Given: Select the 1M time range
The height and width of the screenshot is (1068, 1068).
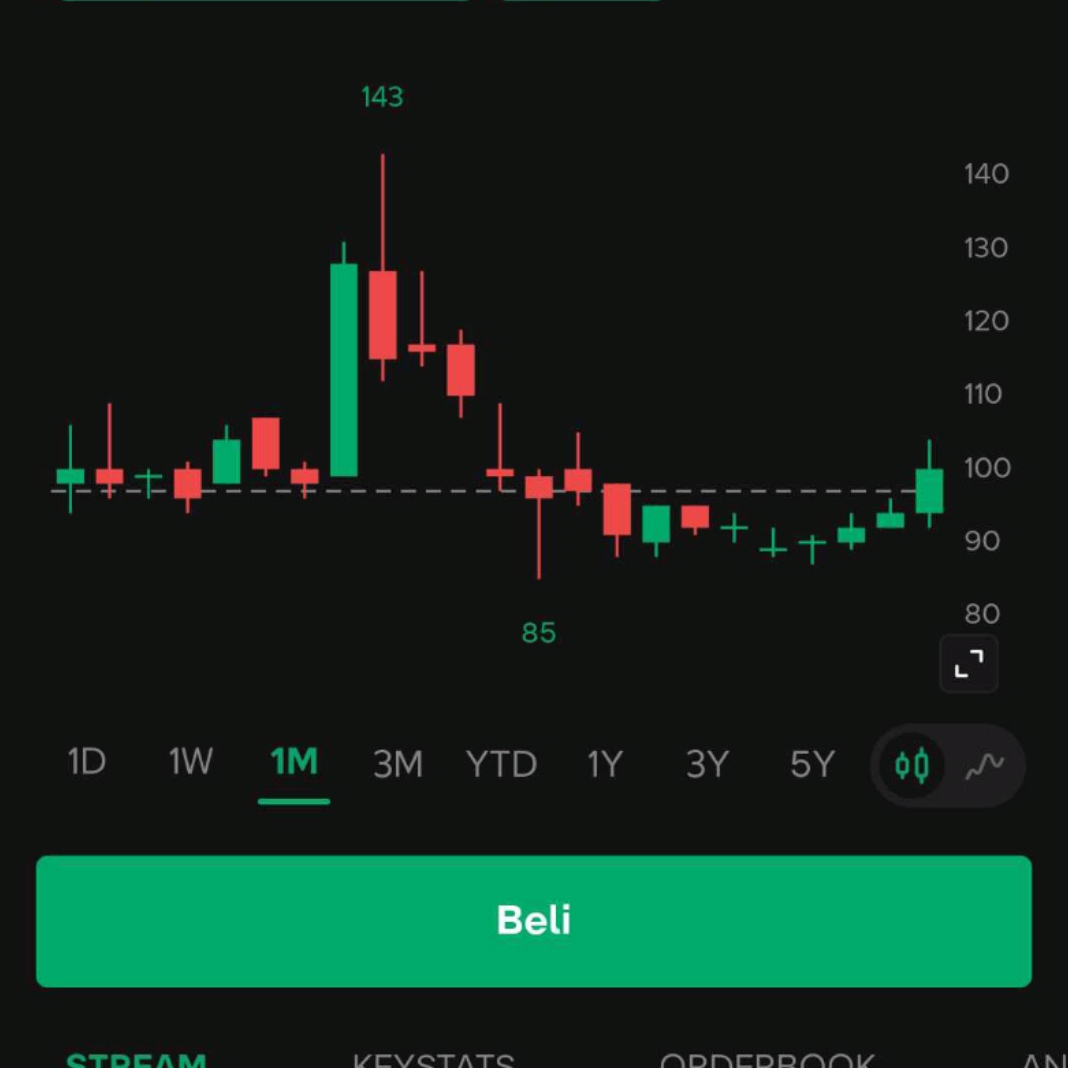Looking at the screenshot, I should coord(294,764).
